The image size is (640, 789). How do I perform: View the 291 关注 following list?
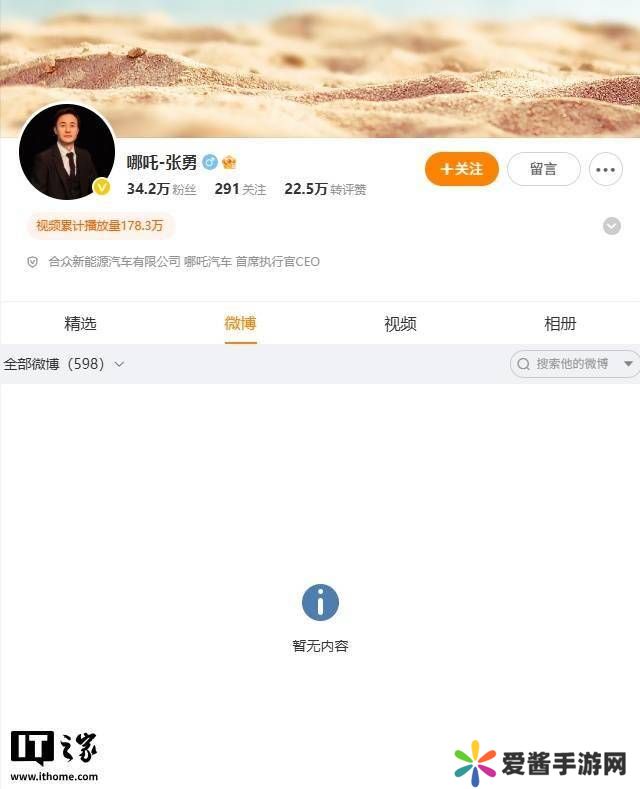pos(240,189)
